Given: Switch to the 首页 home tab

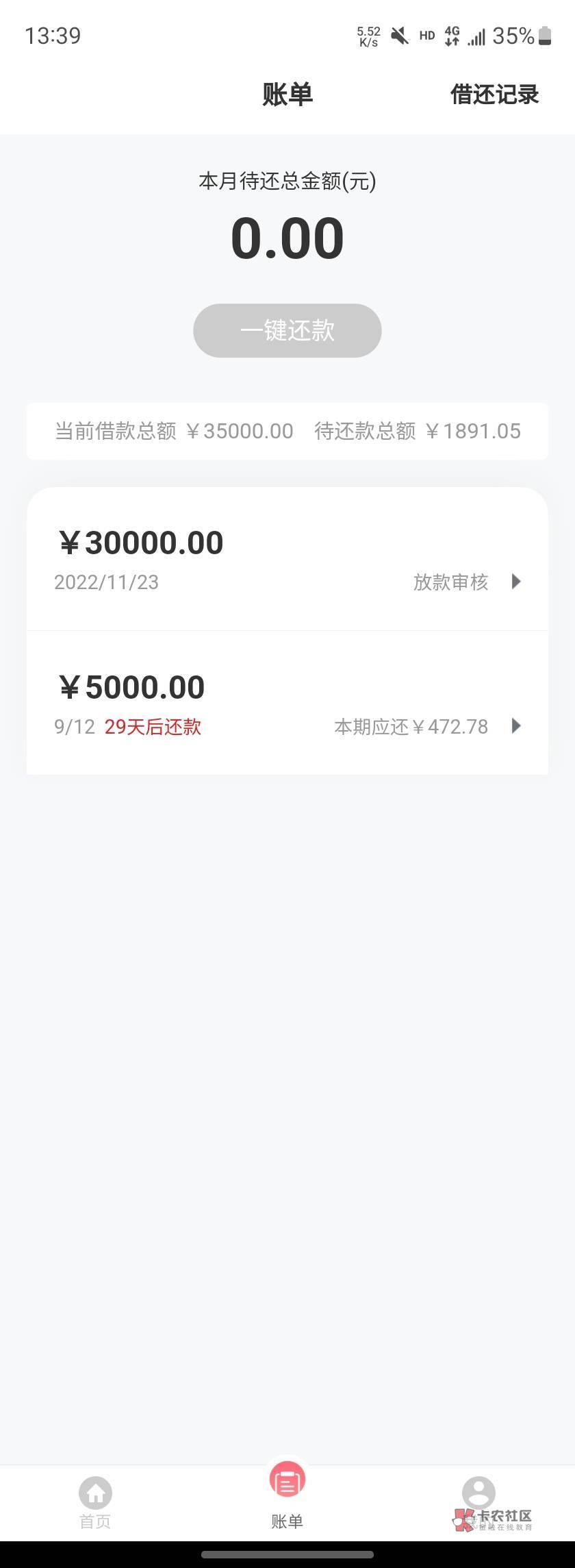Looking at the screenshot, I should pyautogui.click(x=95, y=1500).
